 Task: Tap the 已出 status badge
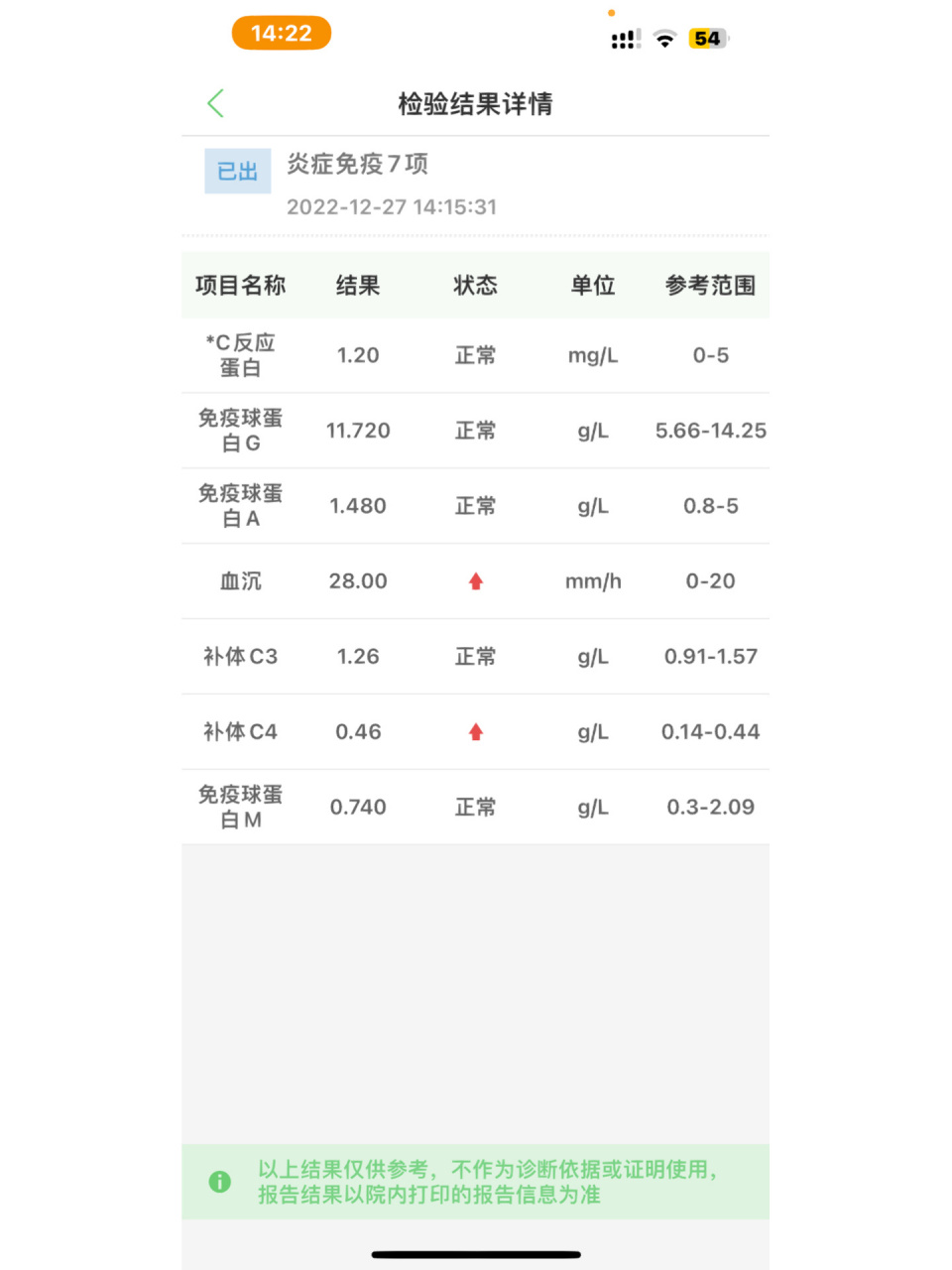[x=237, y=170]
